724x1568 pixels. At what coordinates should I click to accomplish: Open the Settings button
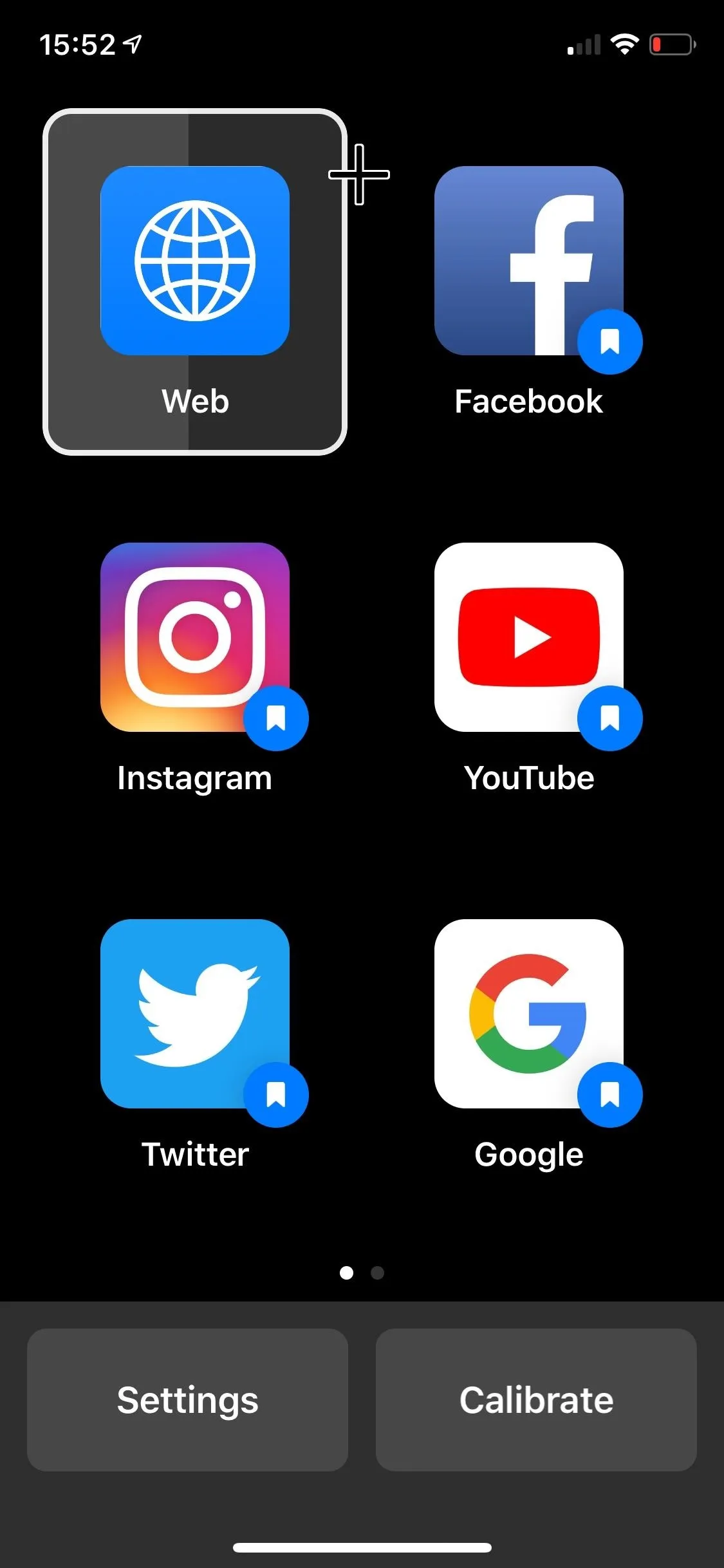click(187, 1400)
